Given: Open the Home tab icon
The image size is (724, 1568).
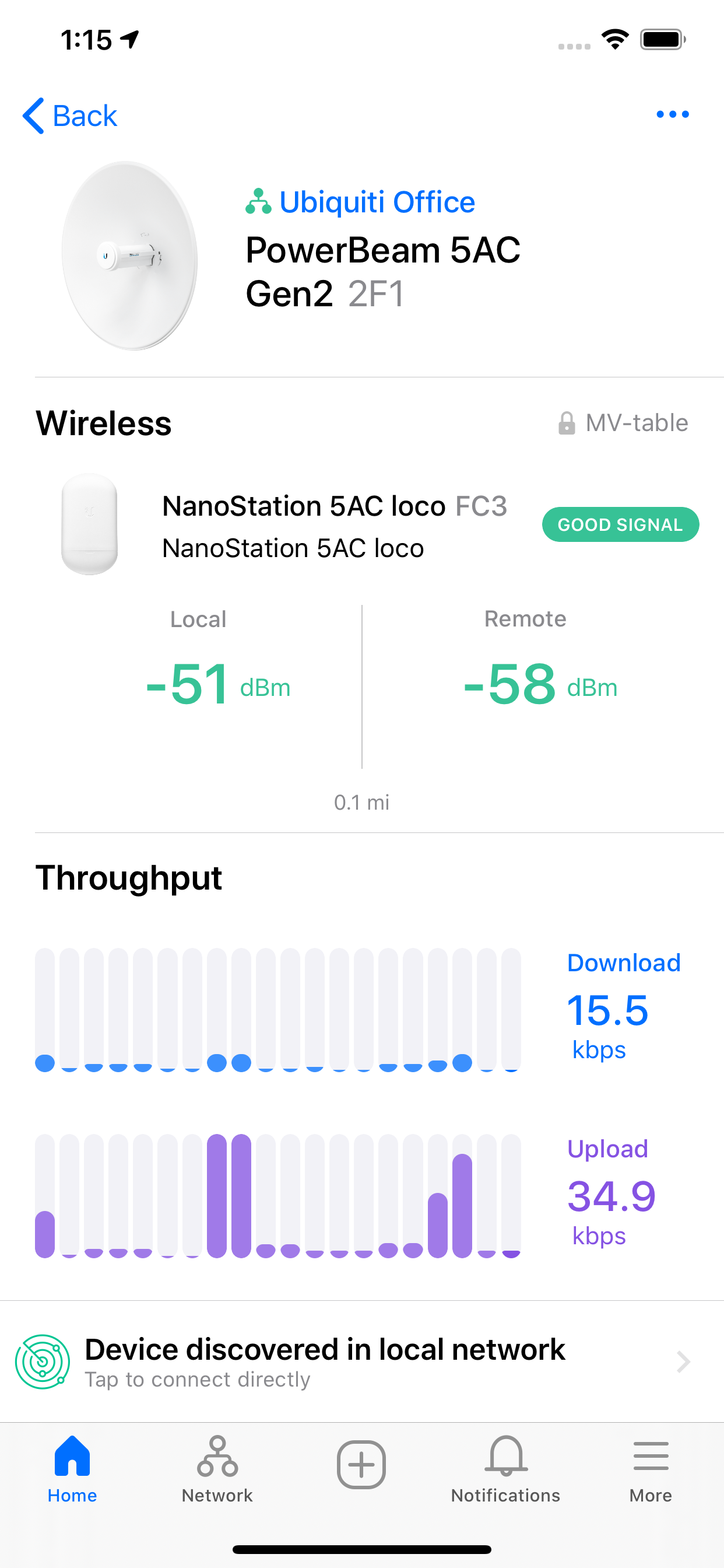Looking at the screenshot, I should pyautogui.click(x=72, y=1460).
